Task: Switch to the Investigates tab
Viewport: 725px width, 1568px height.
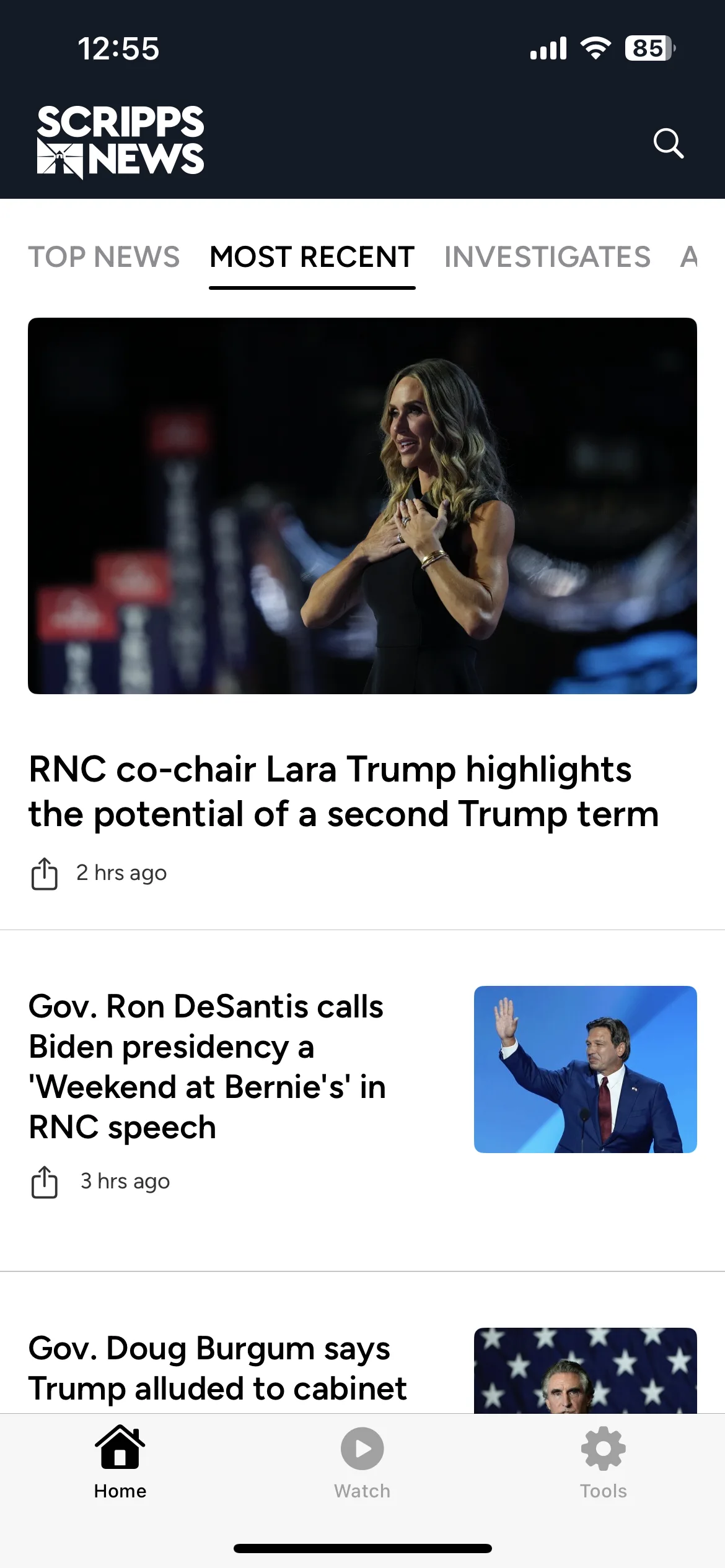Action: pyautogui.click(x=547, y=257)
